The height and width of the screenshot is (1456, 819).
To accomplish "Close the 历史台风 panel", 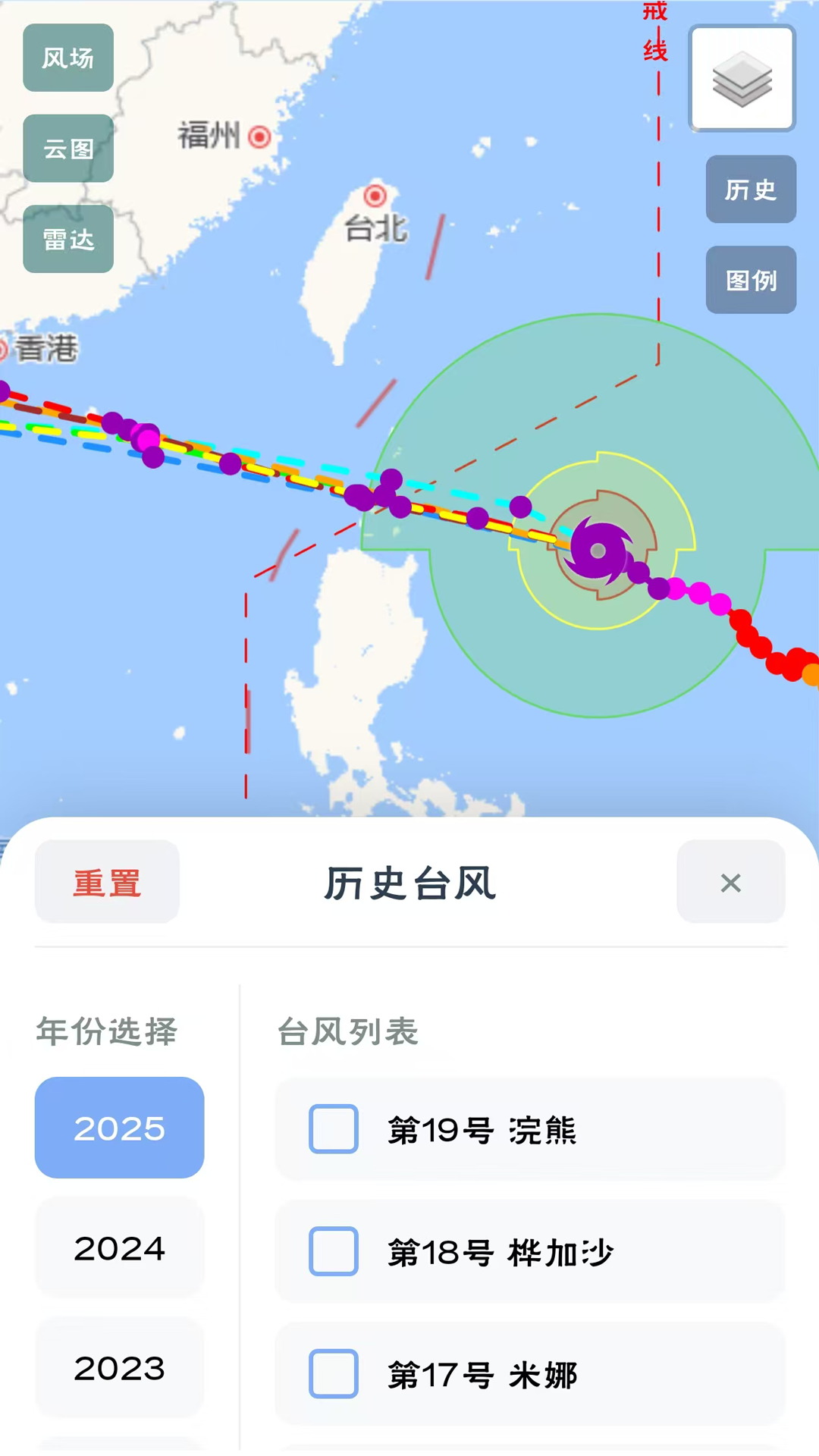I will [x=730, y=882].
